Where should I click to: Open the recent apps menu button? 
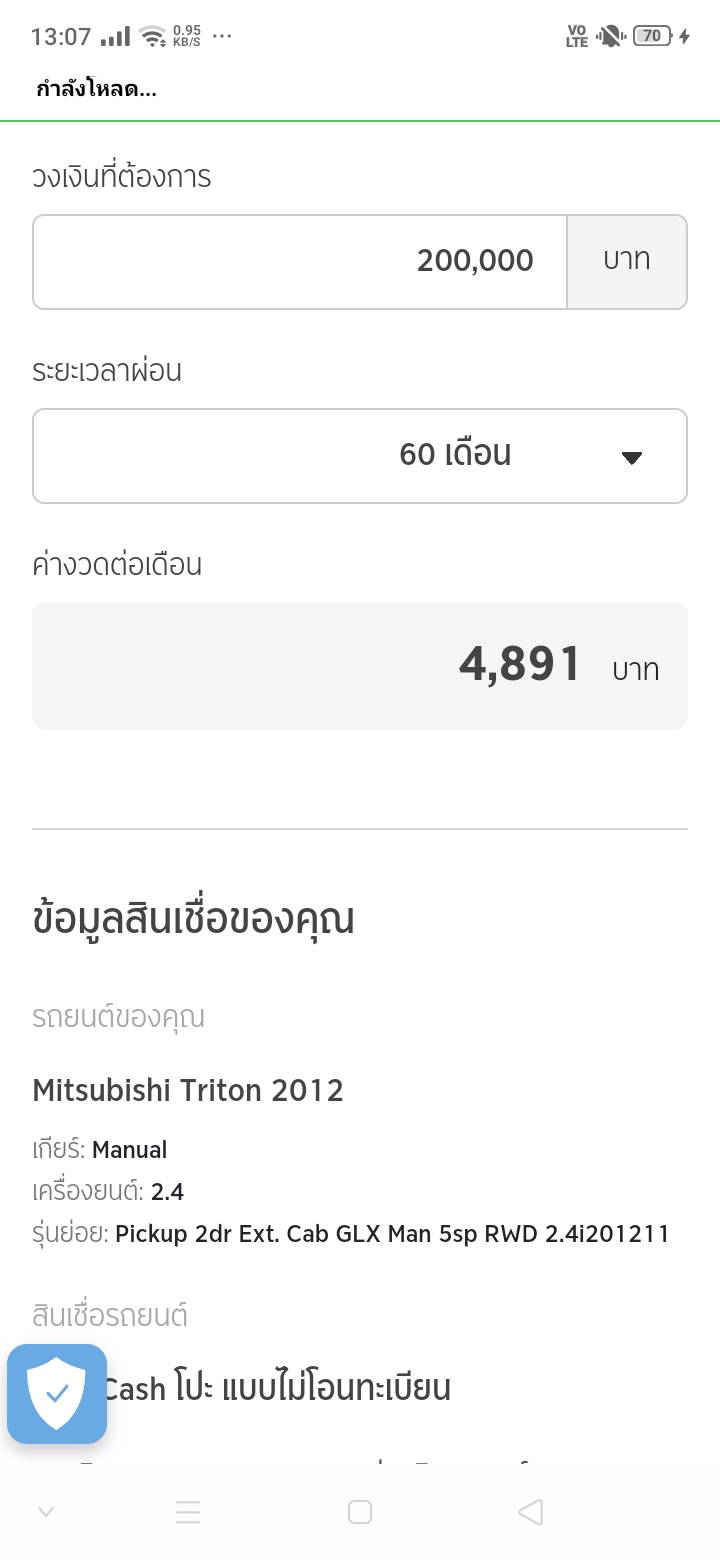pyautogui.click(x=188, y=1512)
